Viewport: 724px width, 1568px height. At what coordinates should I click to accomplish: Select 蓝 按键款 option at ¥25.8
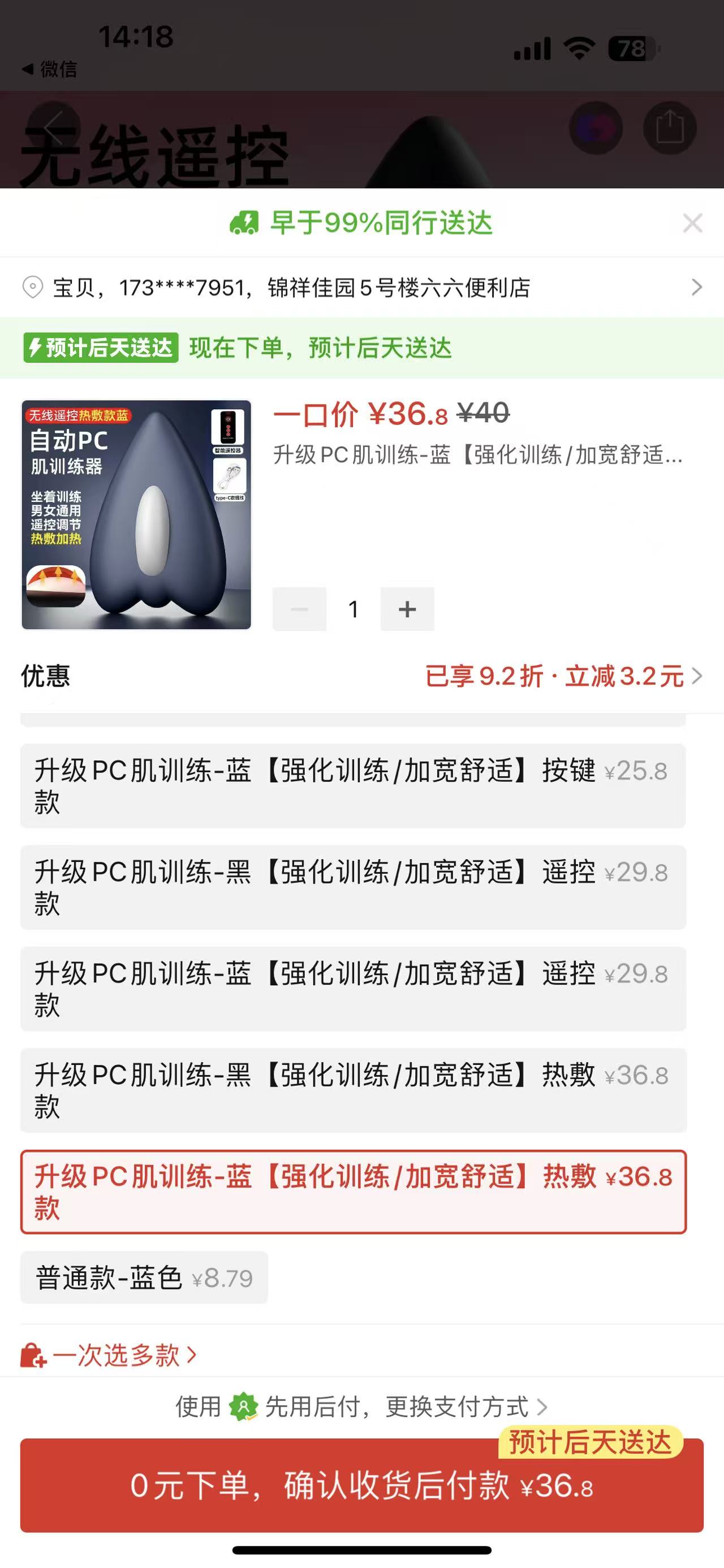pyautogui.click(x=352, y=785)
